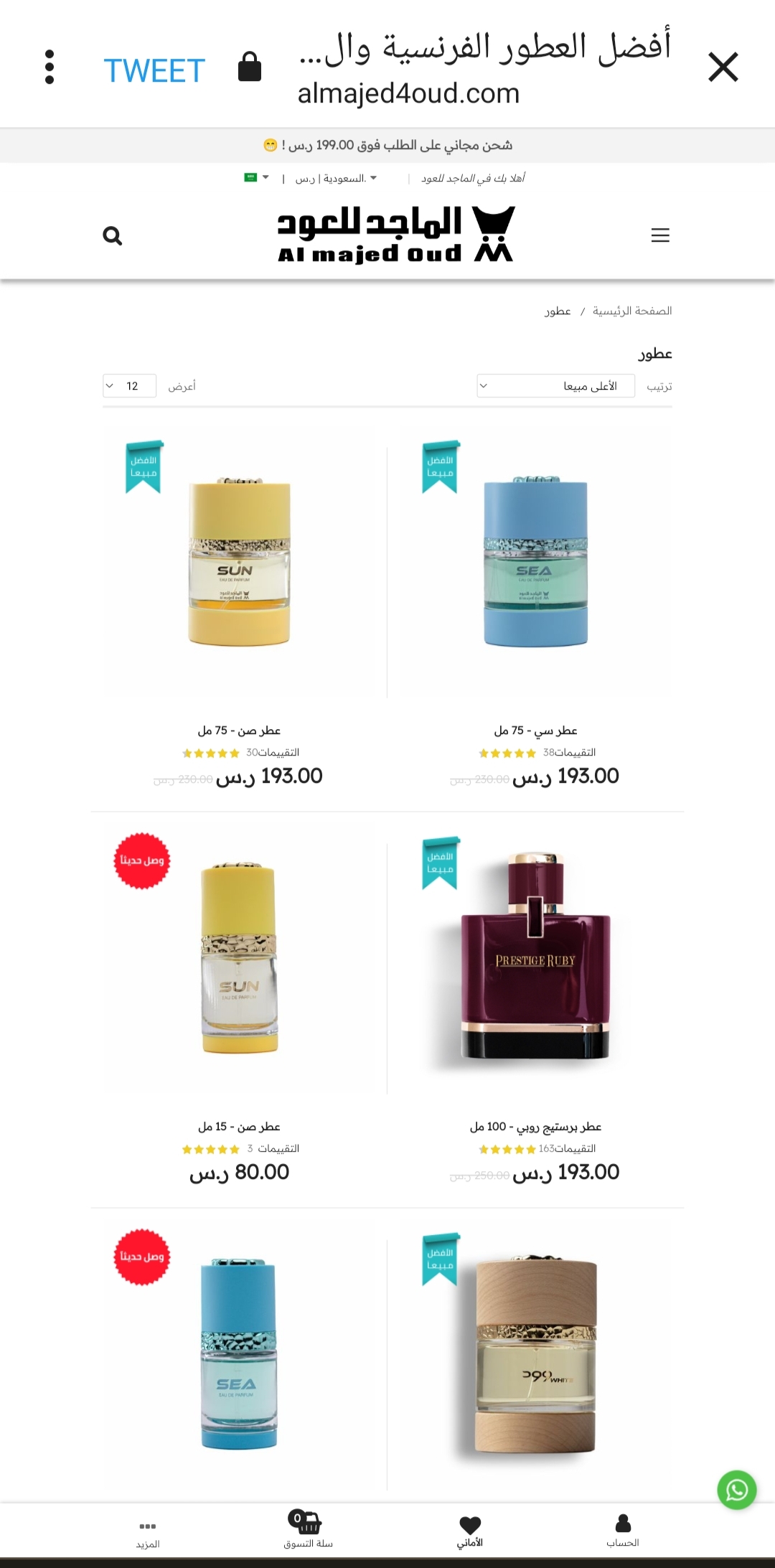Open the sort order dropdown

point(556,386)
